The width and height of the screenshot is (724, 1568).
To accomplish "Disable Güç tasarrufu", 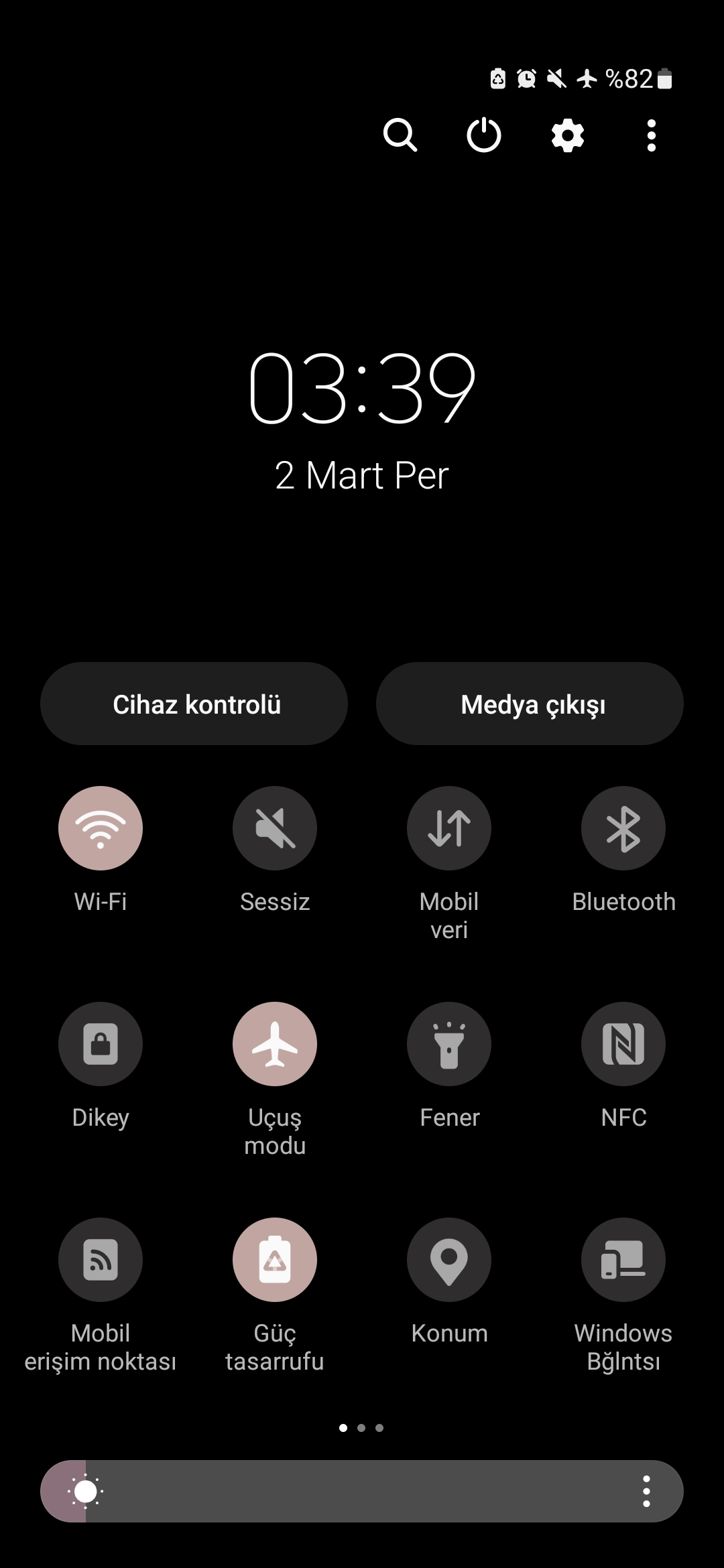I will click(x=275, y=1260).
